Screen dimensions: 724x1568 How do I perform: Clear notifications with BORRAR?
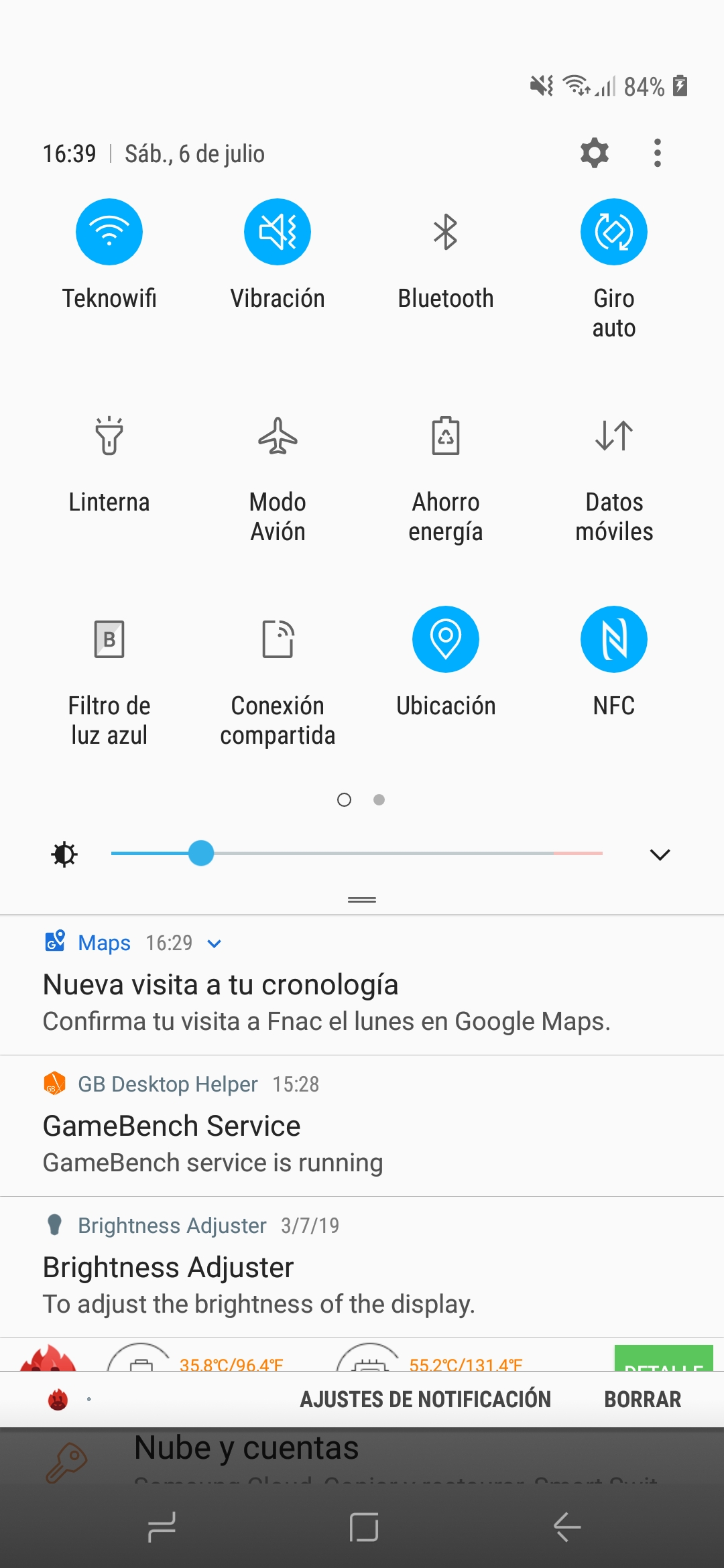point(642,1399)
